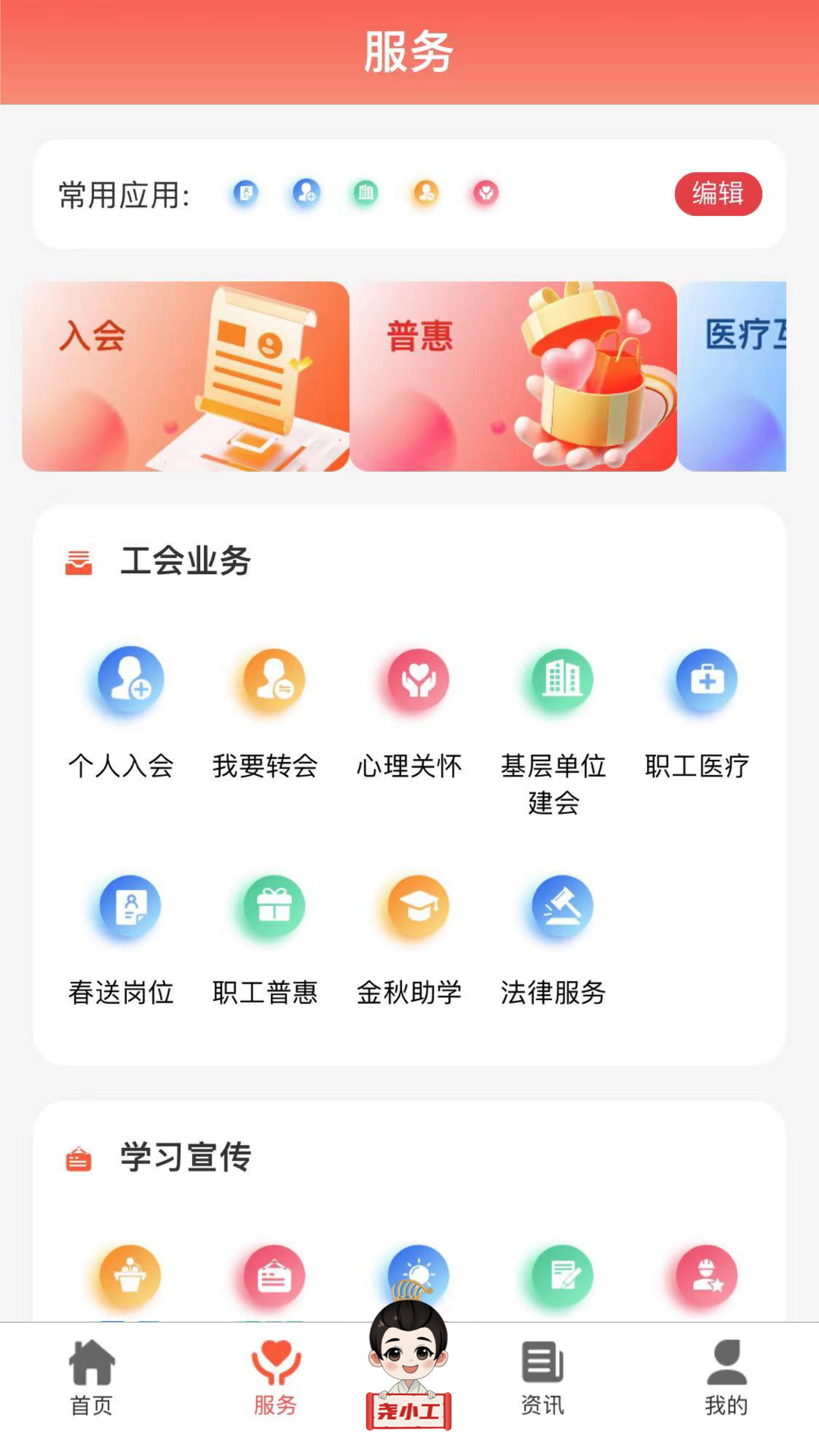
Task: Tap the 基层单位建会 building icon
Action: [557, 680]
